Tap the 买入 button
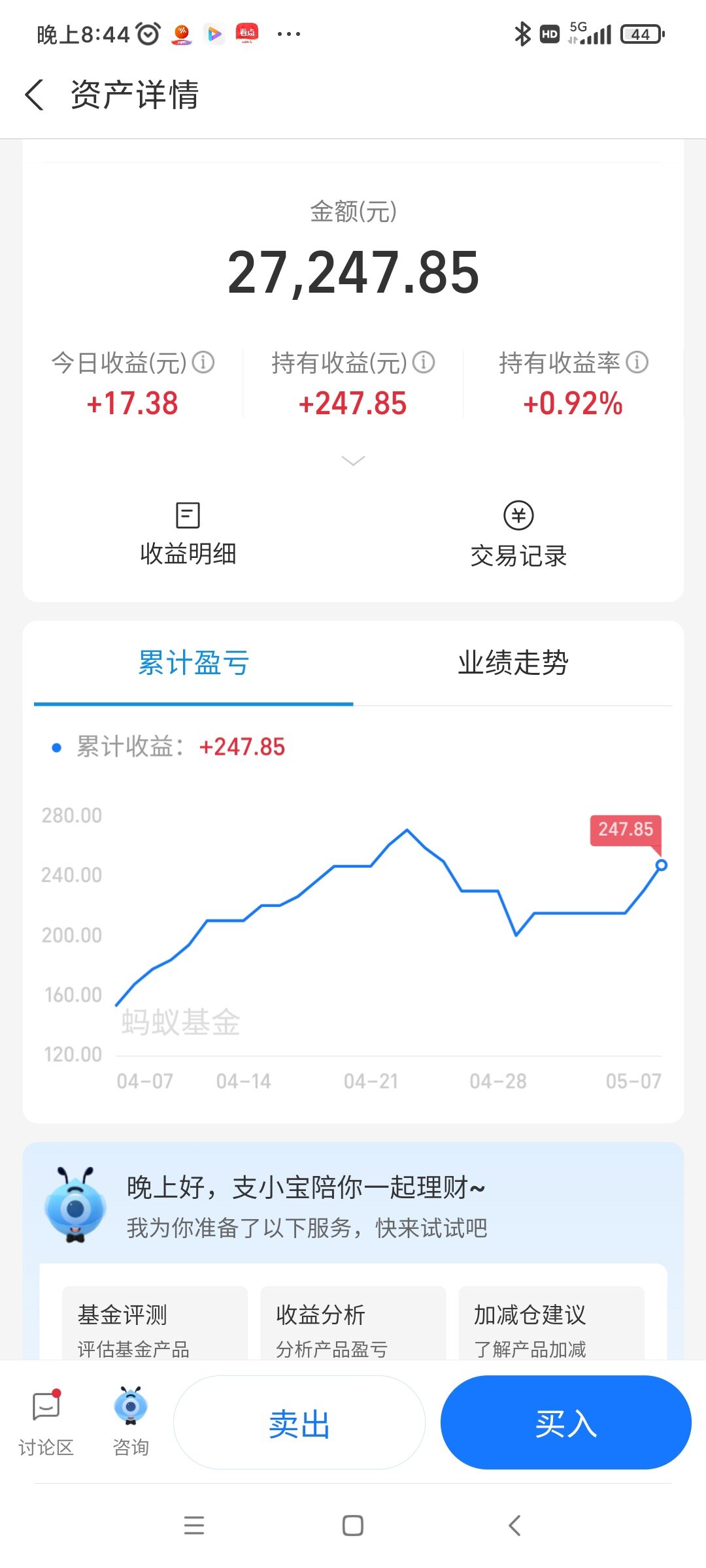Viewport: 706px width, 1568px height. [566, 1422]
